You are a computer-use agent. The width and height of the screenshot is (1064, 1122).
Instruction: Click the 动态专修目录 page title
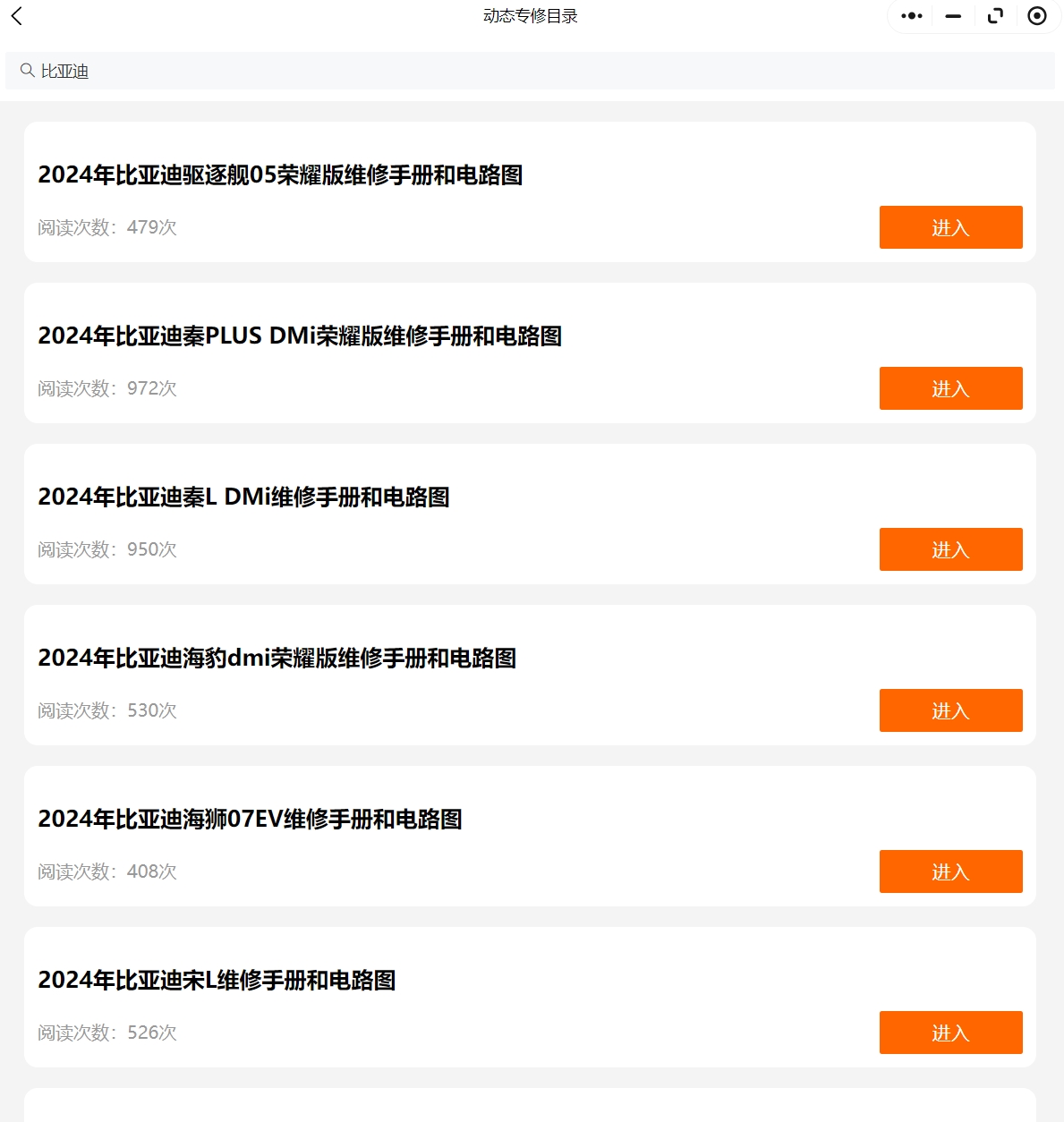532,15
